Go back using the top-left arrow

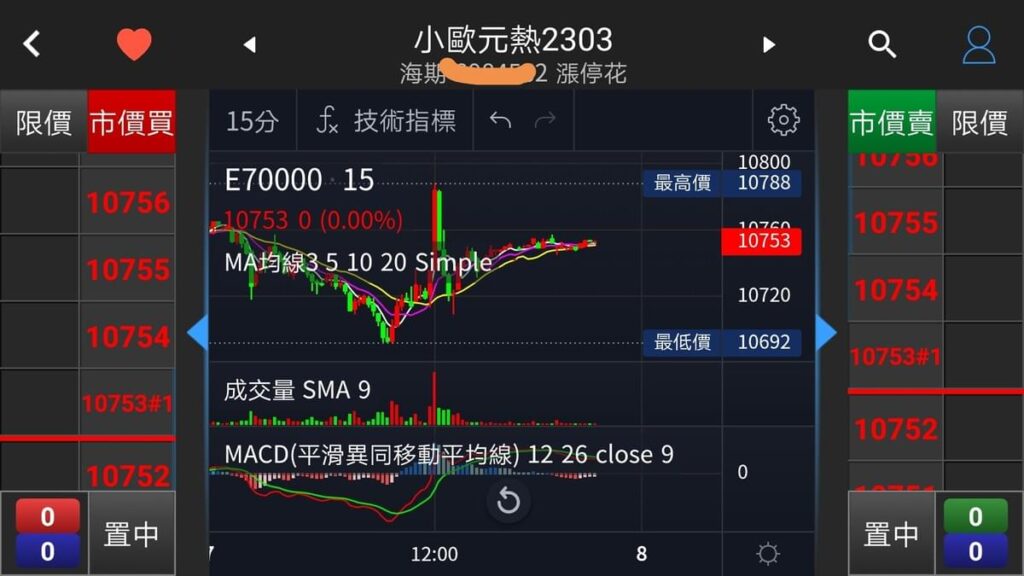click(x=32, y=44)
